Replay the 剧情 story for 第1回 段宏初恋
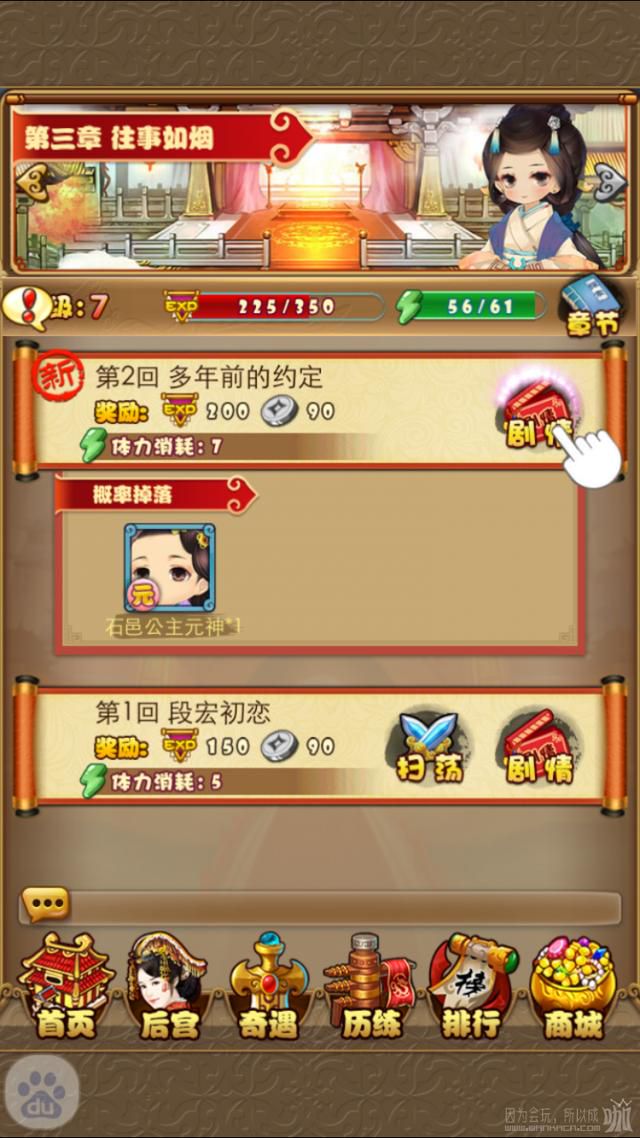 tap(539, 747)
